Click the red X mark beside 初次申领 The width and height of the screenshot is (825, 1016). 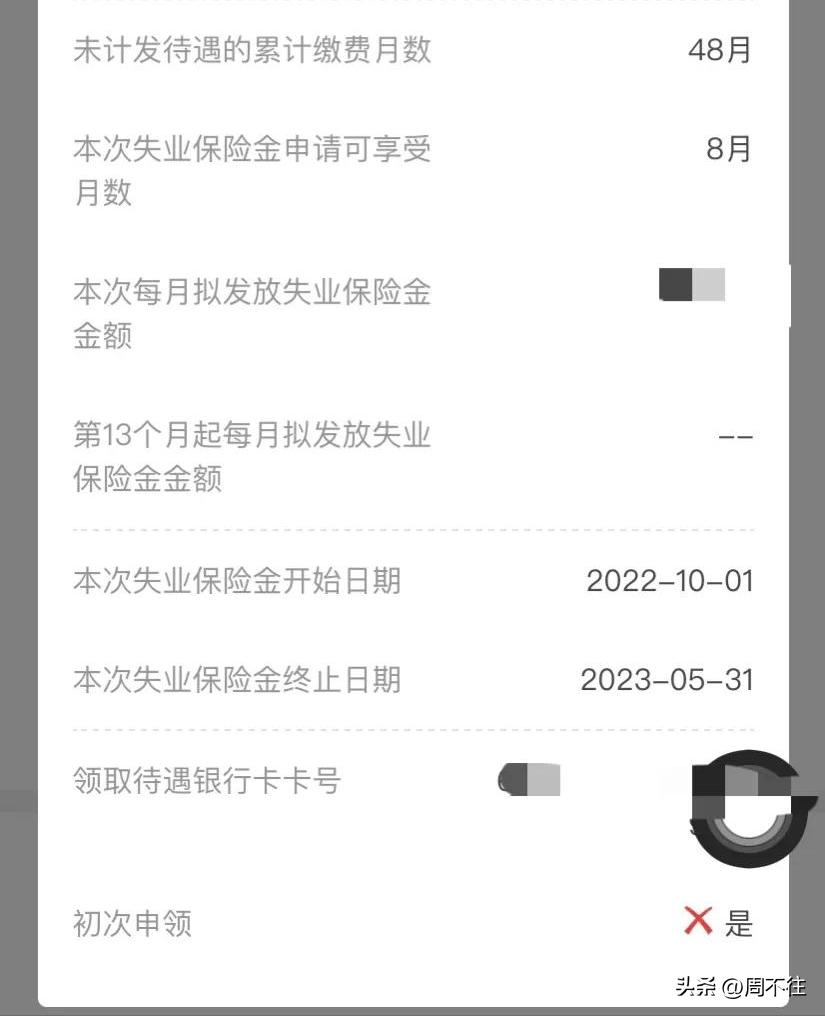tap(698, 922)
